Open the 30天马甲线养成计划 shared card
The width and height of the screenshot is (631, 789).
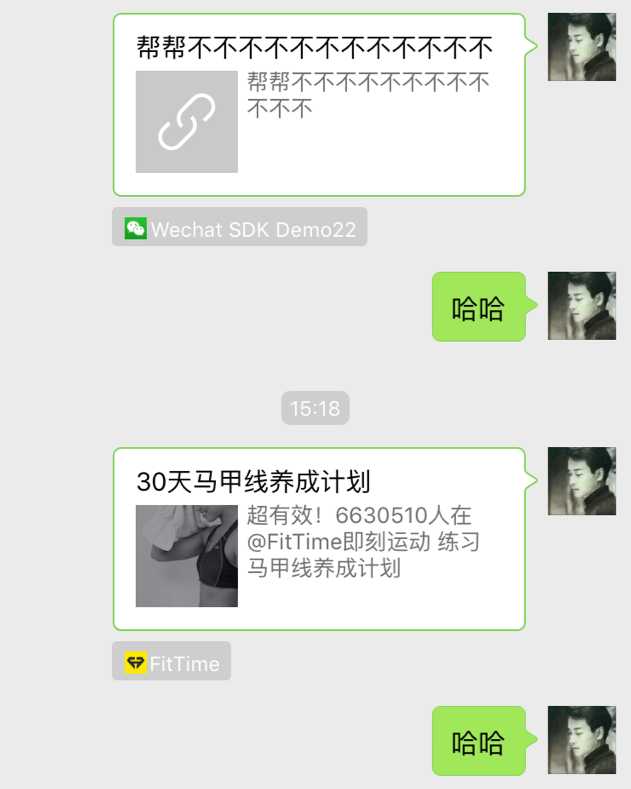318,539
